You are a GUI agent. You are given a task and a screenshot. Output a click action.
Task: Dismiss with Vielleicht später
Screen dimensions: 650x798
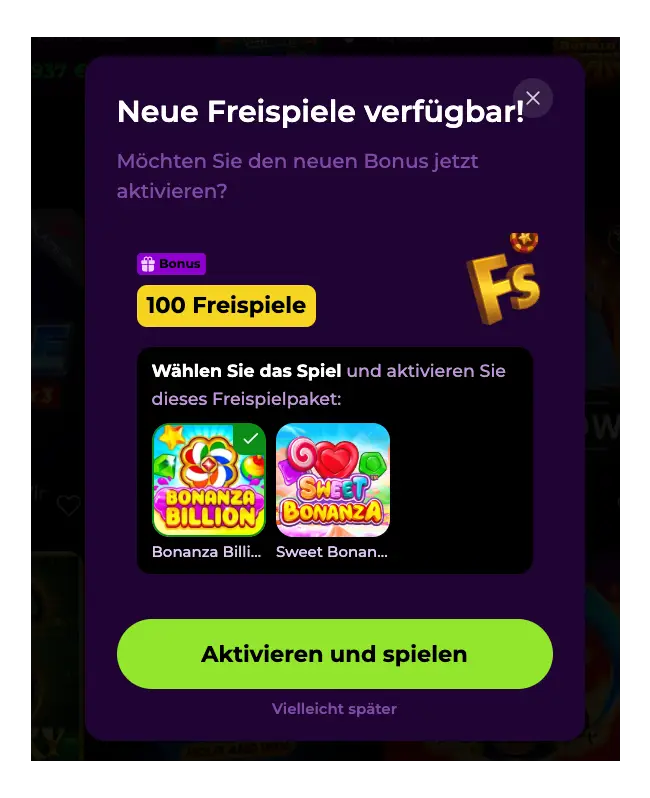[334, 709]
